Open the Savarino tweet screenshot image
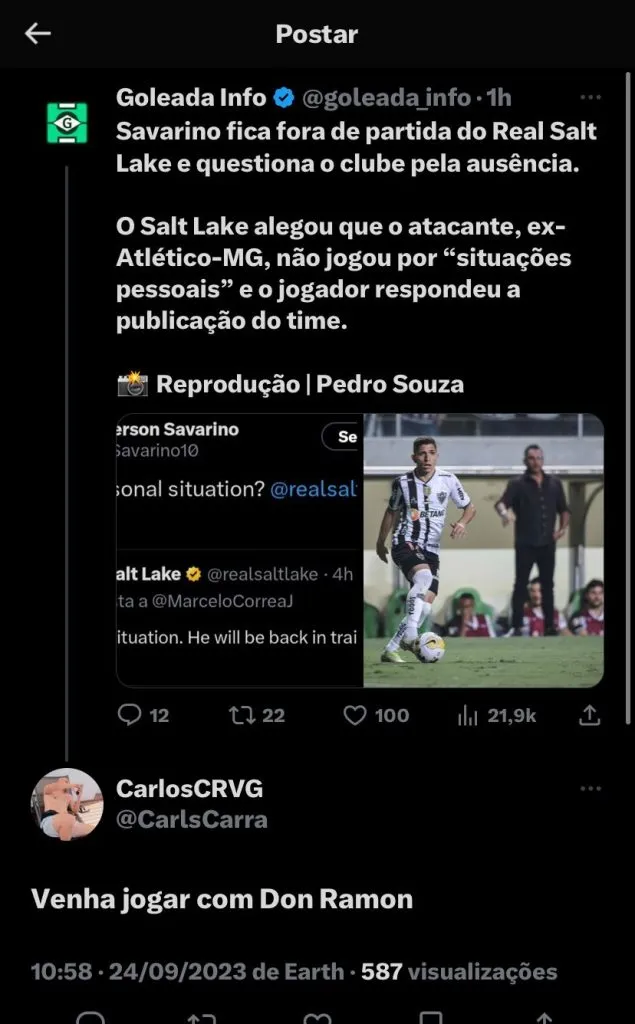 [238, 550]
